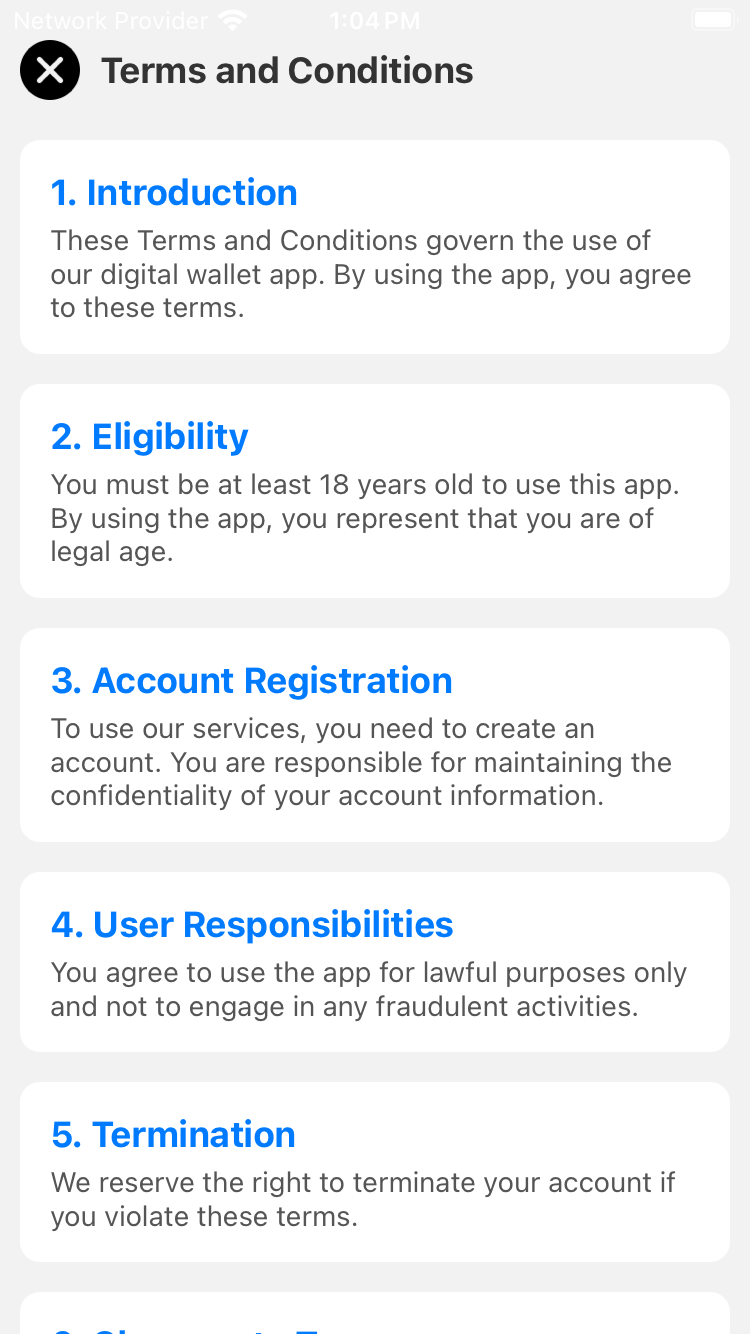Tap the battery indicator
The image size is (750, 1334).
click(x=714, y=19)
